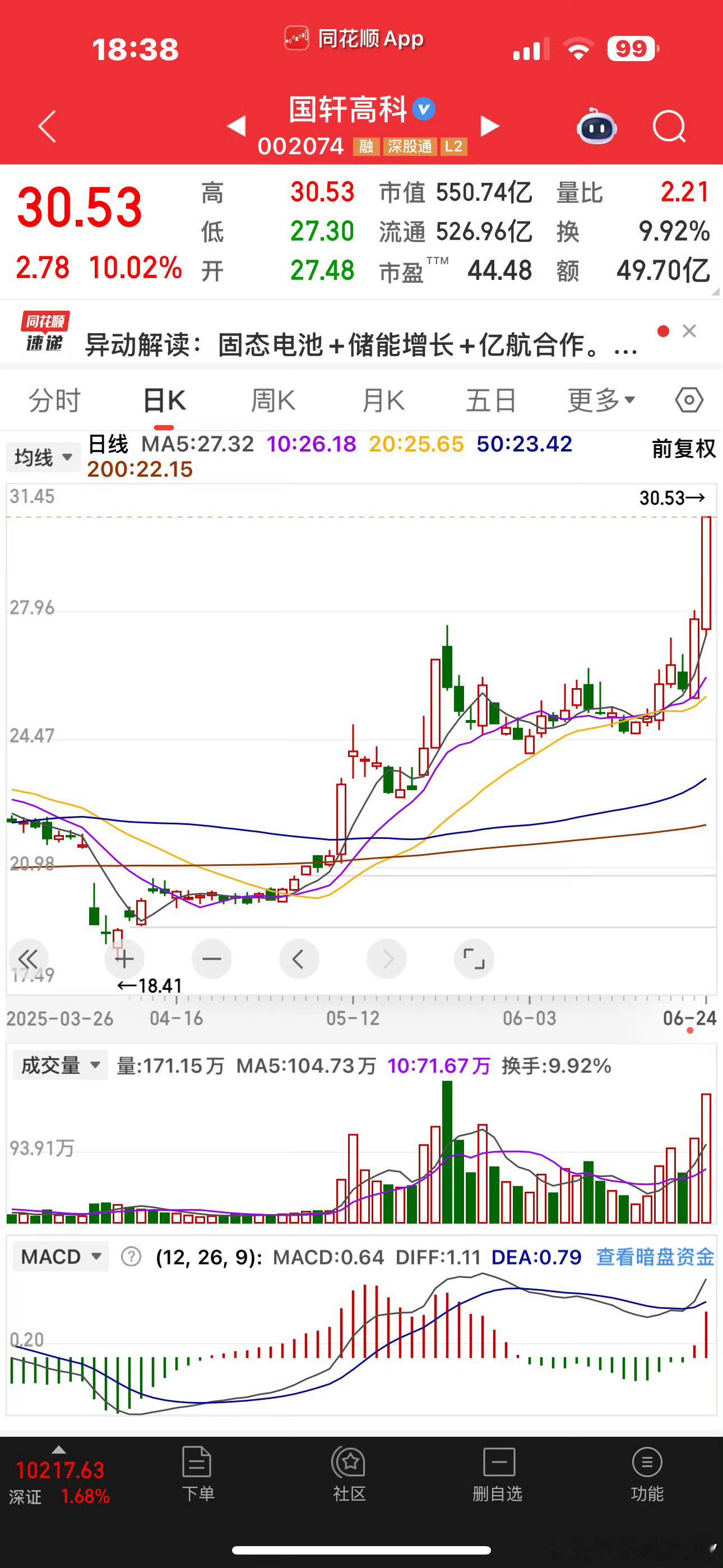723x1568 pixels.
Task: Open the 均线 indicator dropdown
Action: point(43,457)
